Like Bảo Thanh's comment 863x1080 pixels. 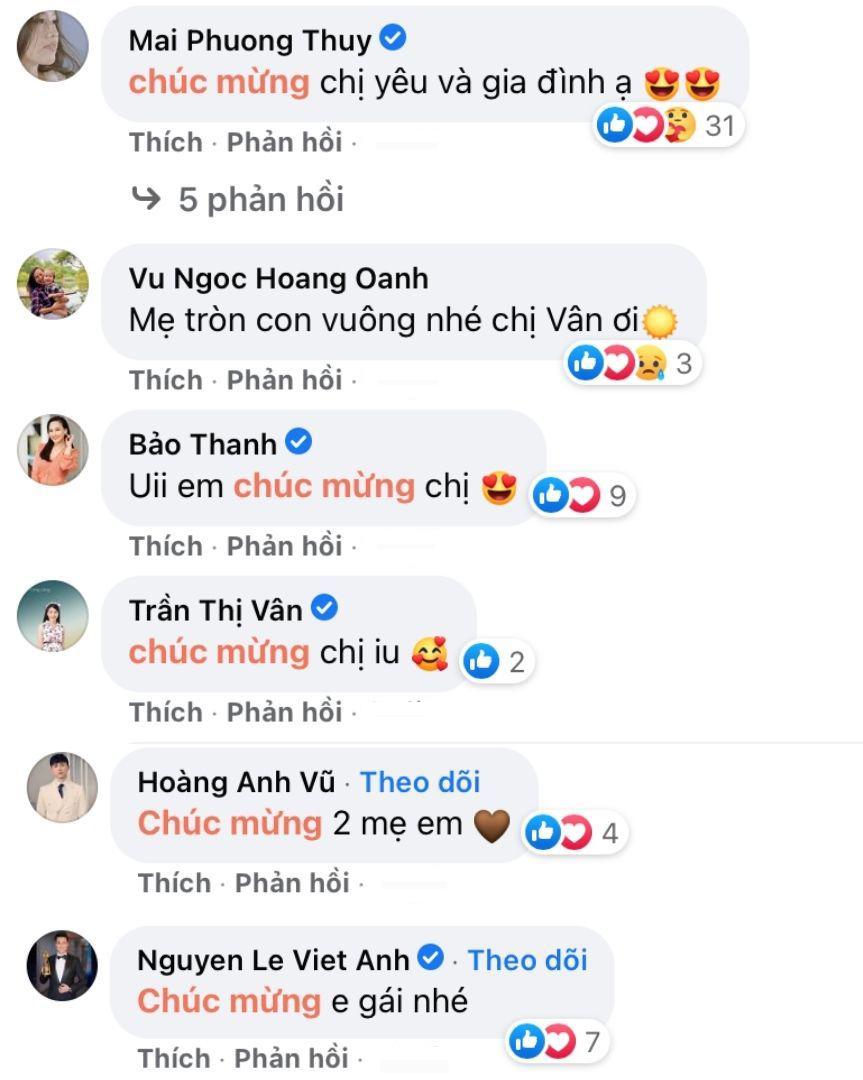click(164, 547)
